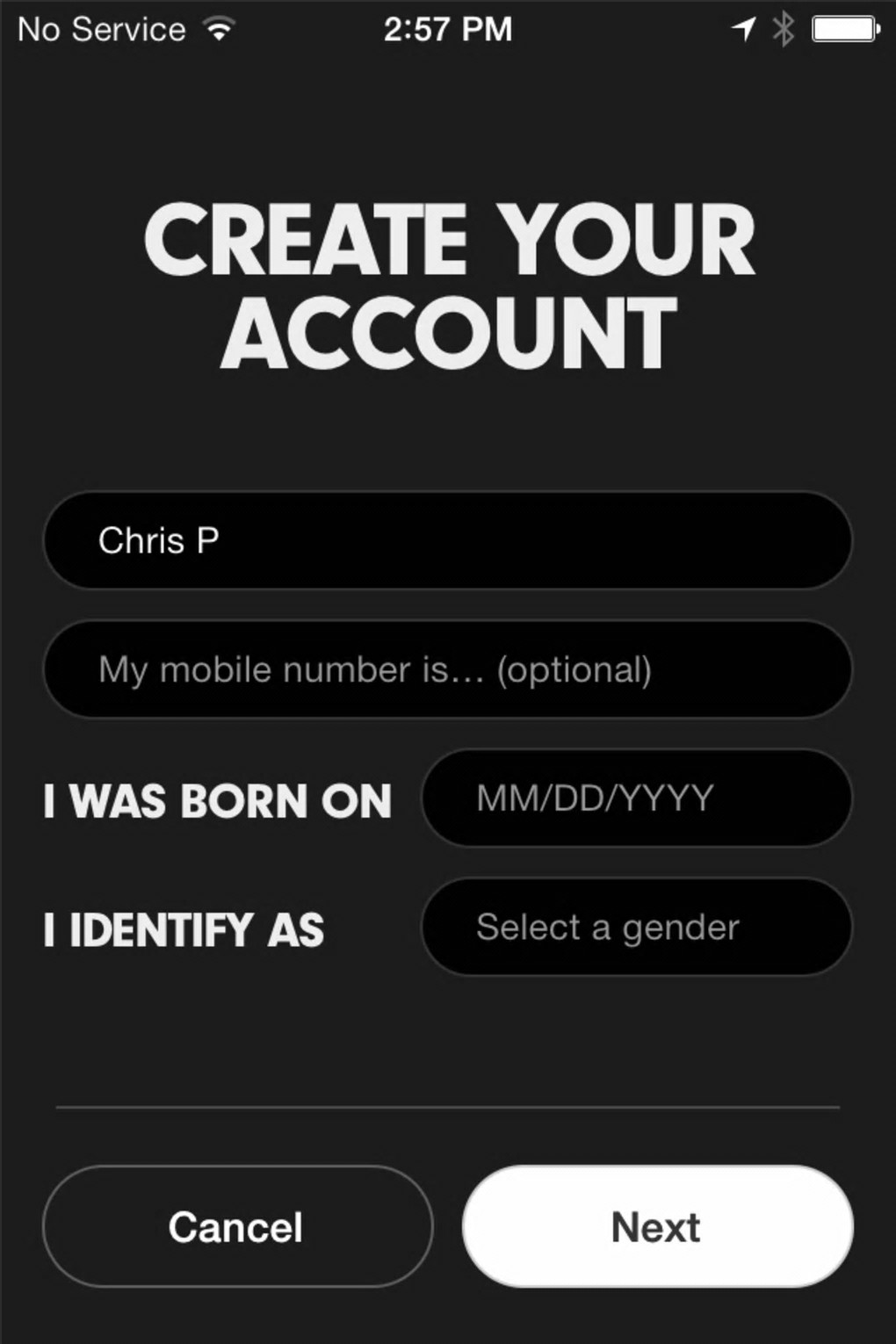Tap the optional mobile number field
The height and width of the screenshot is (1344, 896).
point(447,669)
